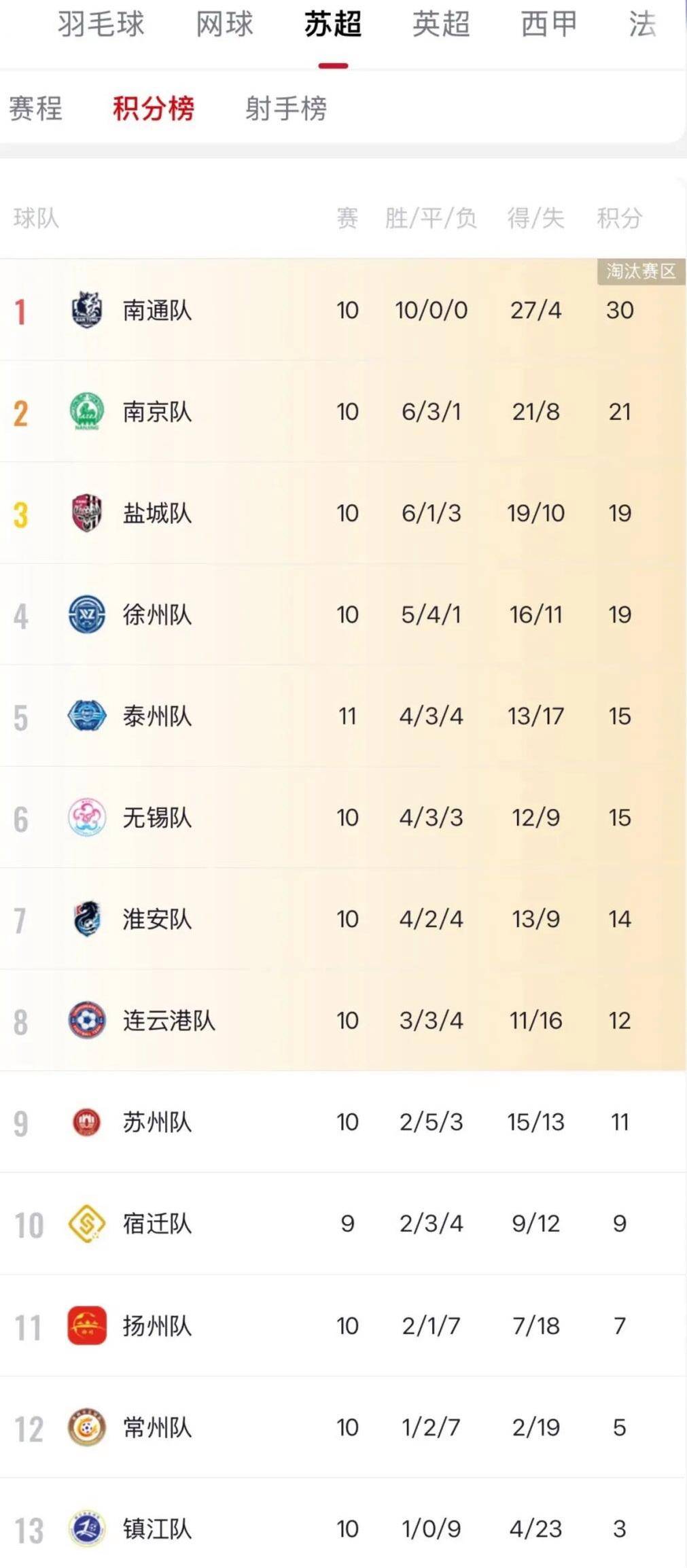The image size is (687, 1568).
Task: Tap the 淮安队 team row
Action: (x=343, y=919)
